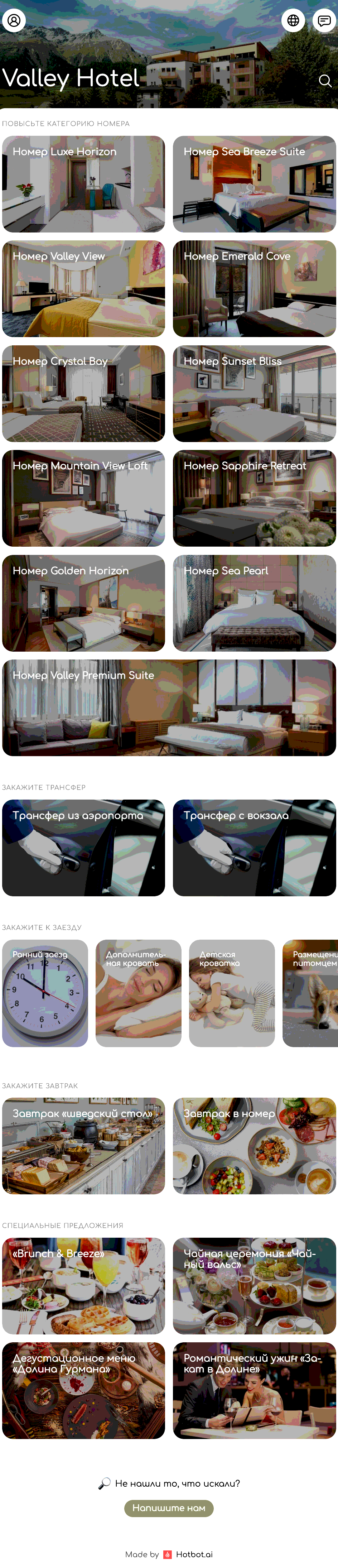View the Номер Emerald Cove room
338x1568 pixels.
click(254, 288)
